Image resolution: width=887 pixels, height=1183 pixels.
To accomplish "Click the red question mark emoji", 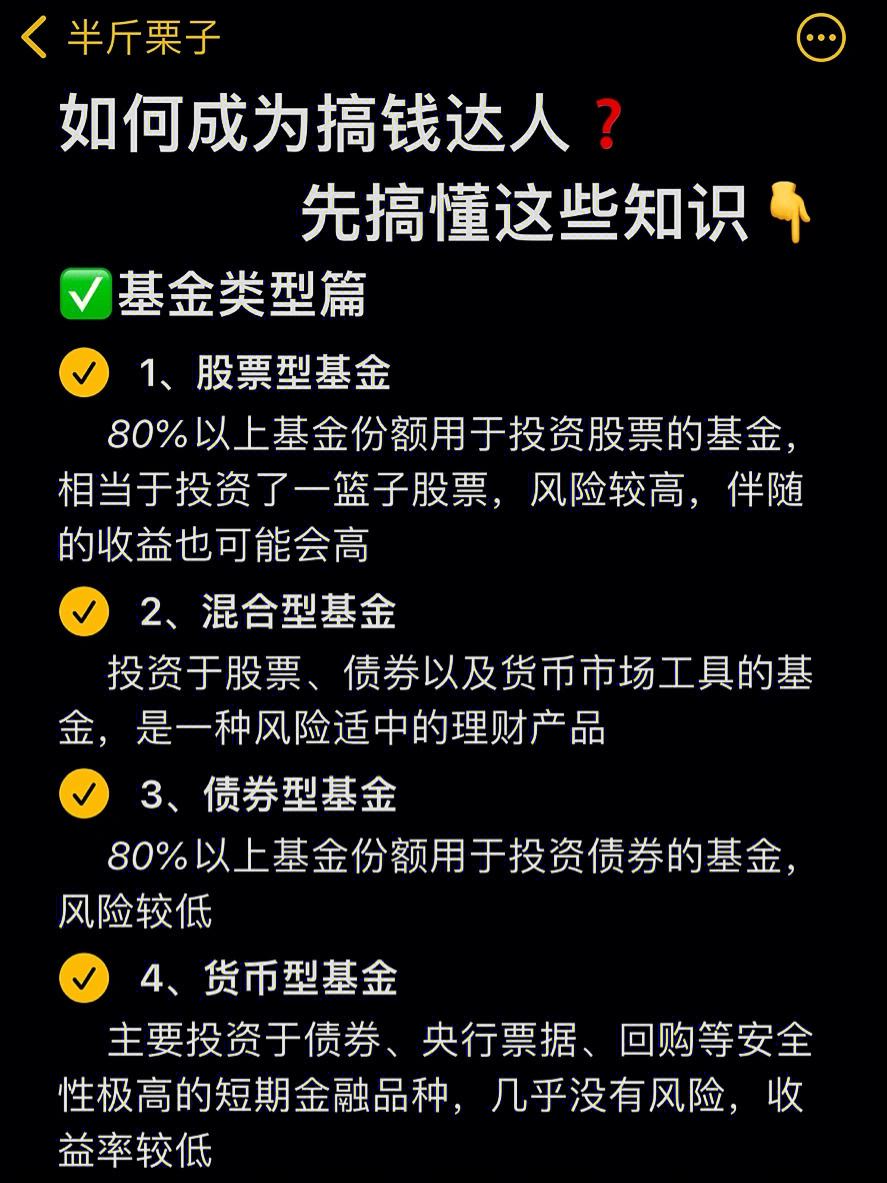I will pos(608,125).
